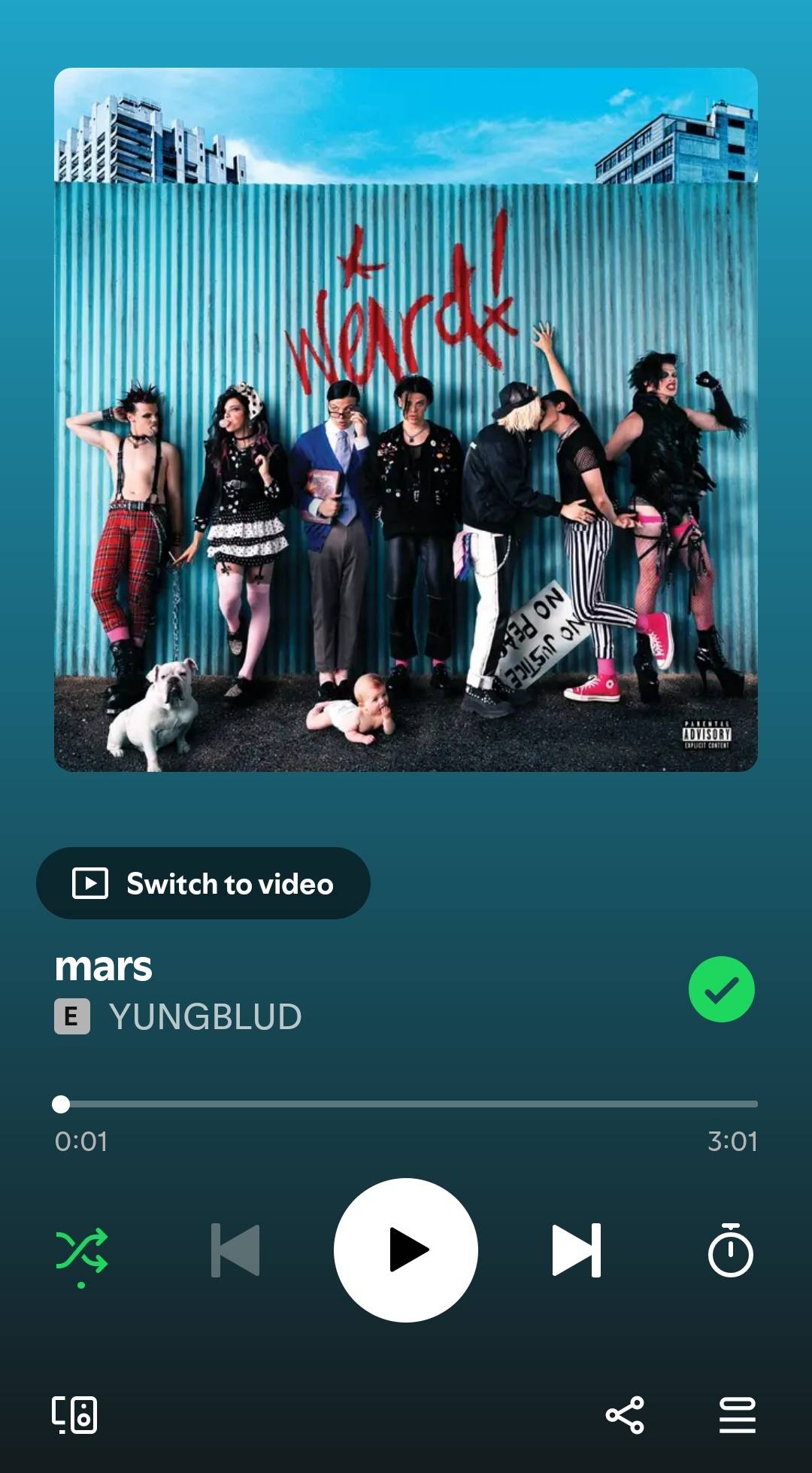Skip to the next track
This screenshot has width=812, height=1473.
[x=576, y=1250]
